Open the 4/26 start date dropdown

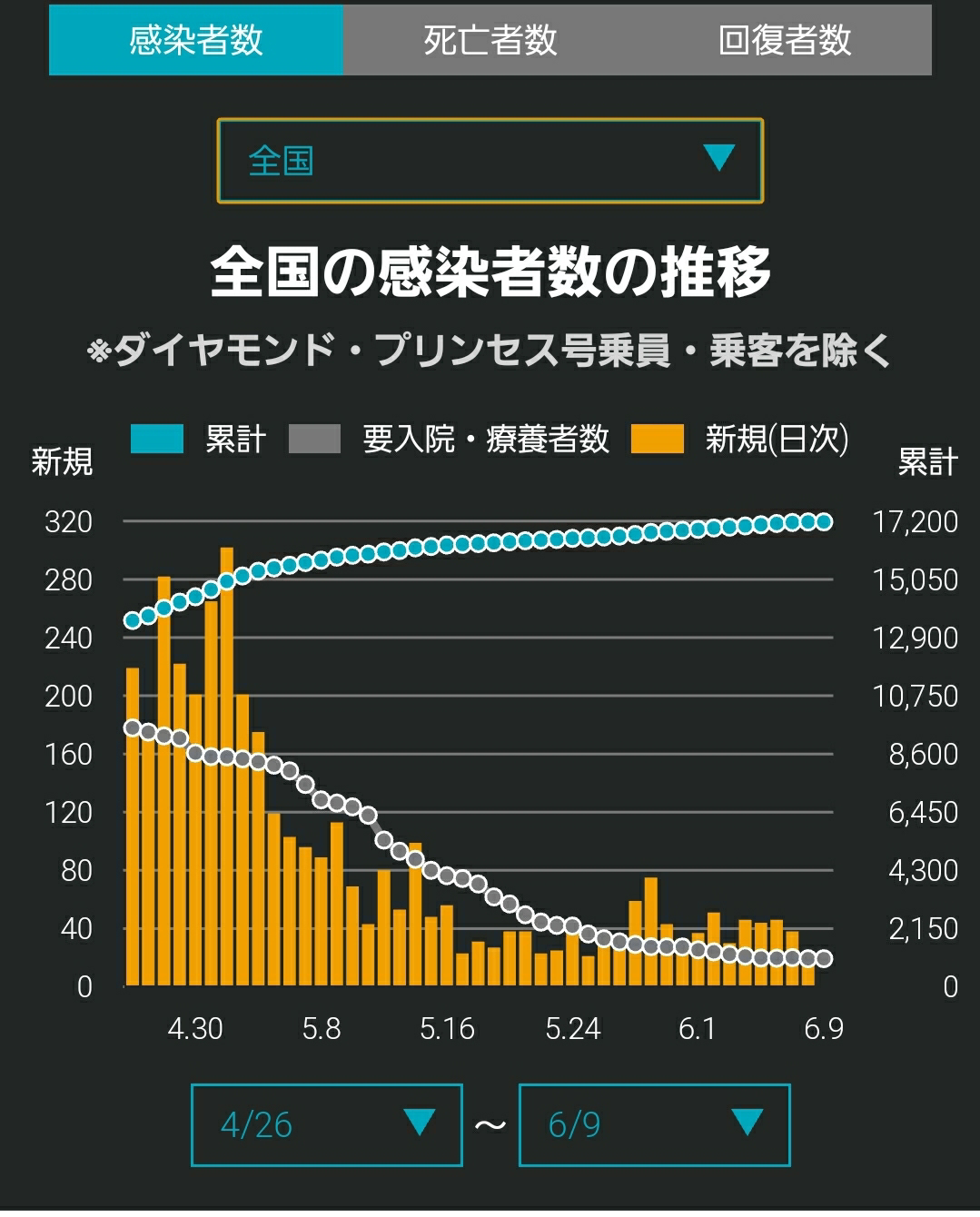[x=327, y=1124]
